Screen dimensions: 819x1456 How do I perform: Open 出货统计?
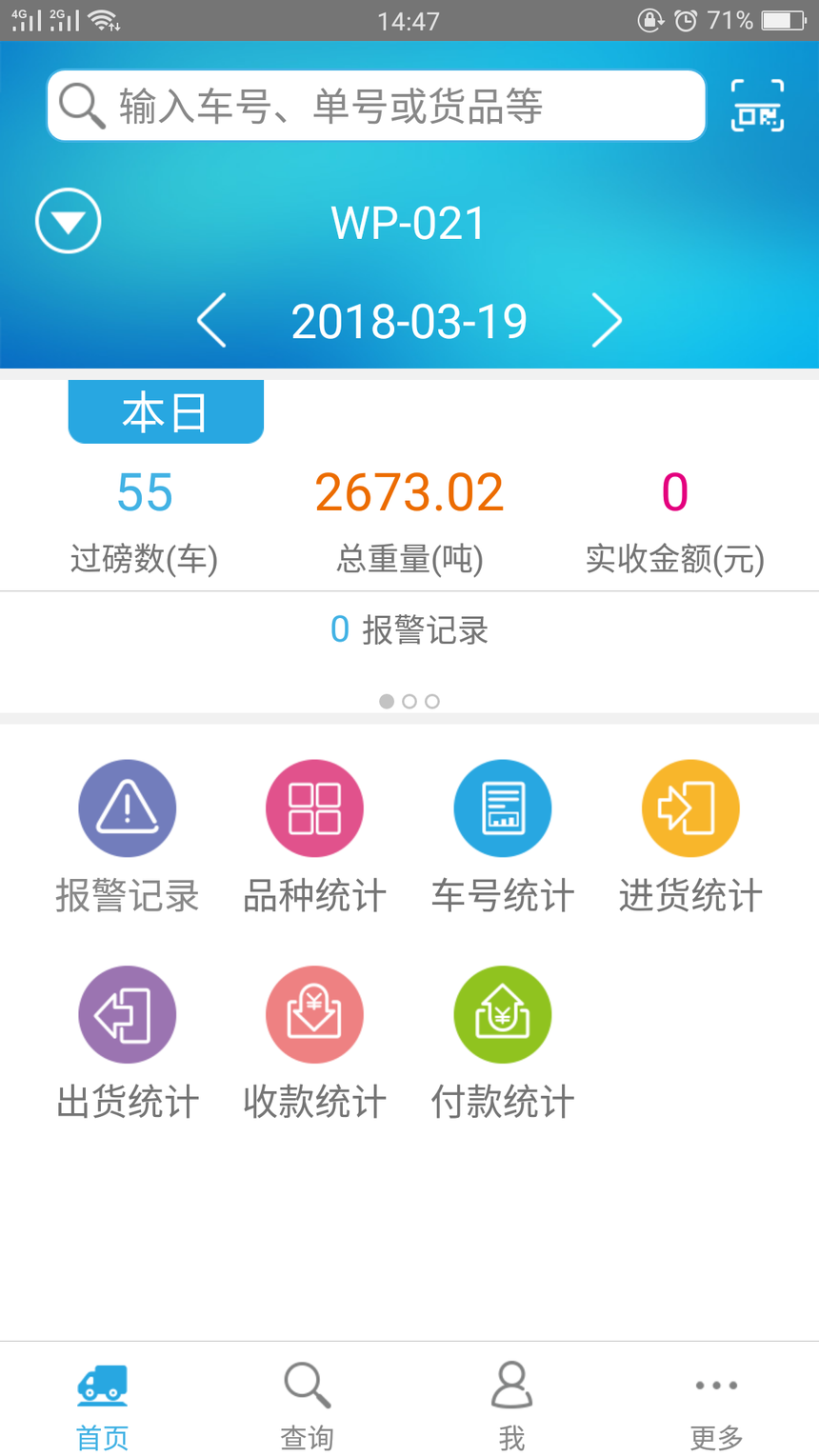point(128,1044)
